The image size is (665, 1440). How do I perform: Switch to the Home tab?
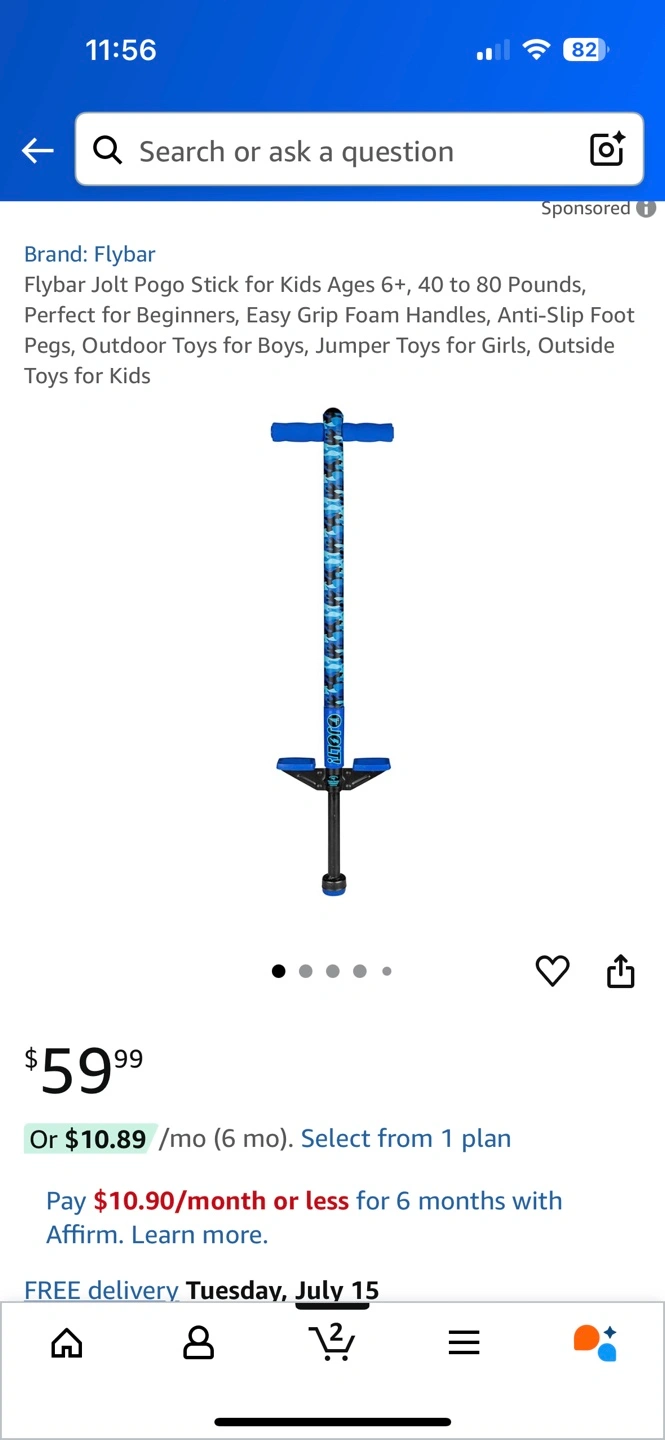pyautogui.click(x=67, y=1343)
